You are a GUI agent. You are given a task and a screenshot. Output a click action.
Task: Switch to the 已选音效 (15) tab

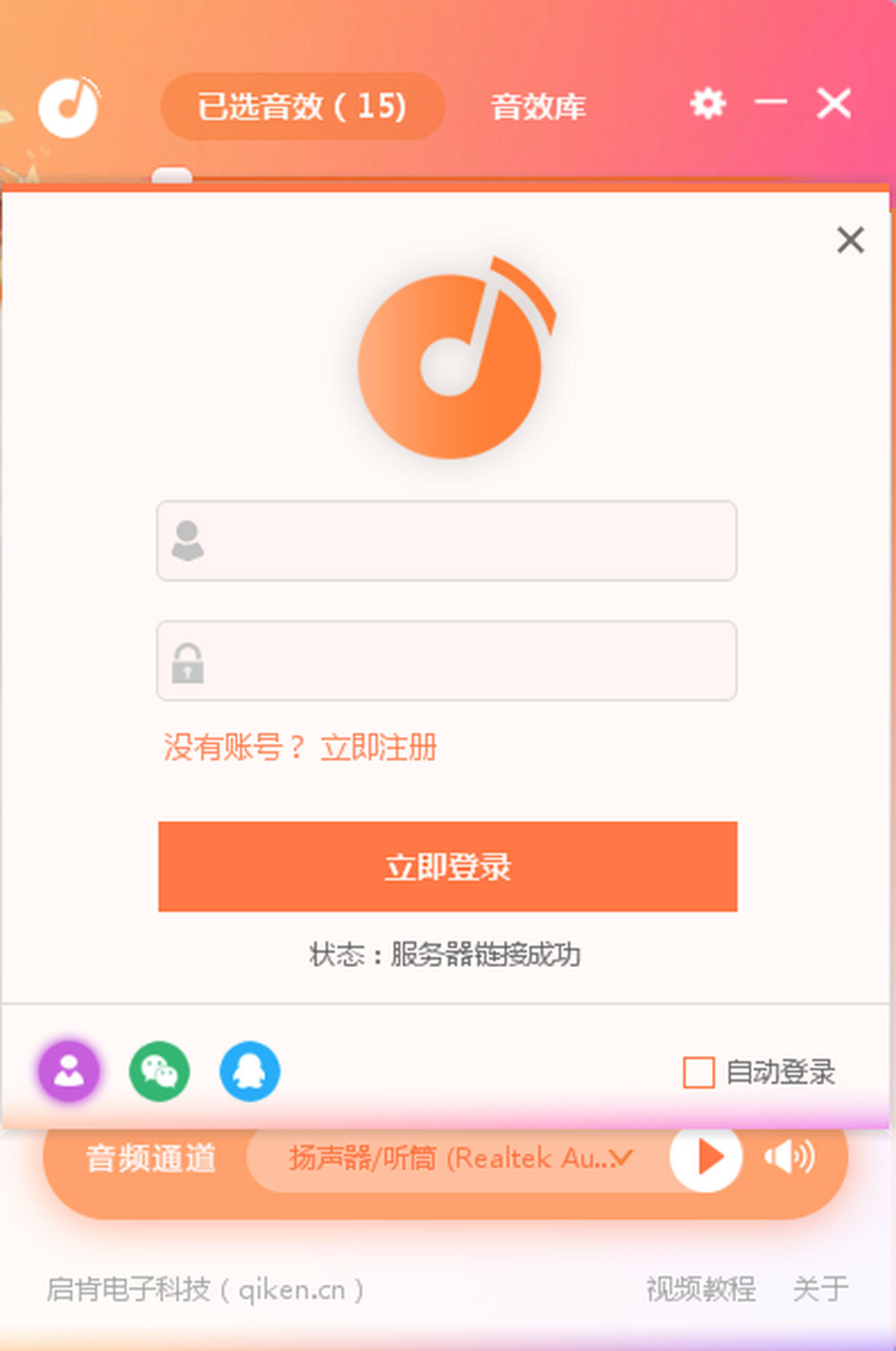click(302, 107)
